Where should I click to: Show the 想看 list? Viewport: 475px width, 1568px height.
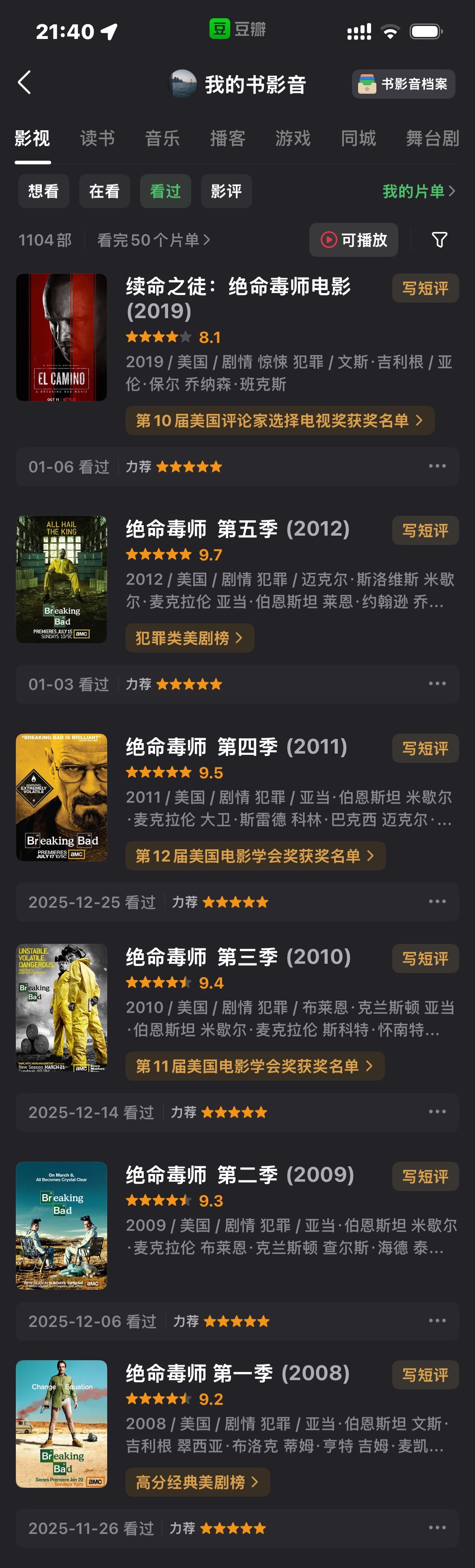(44, 191)
